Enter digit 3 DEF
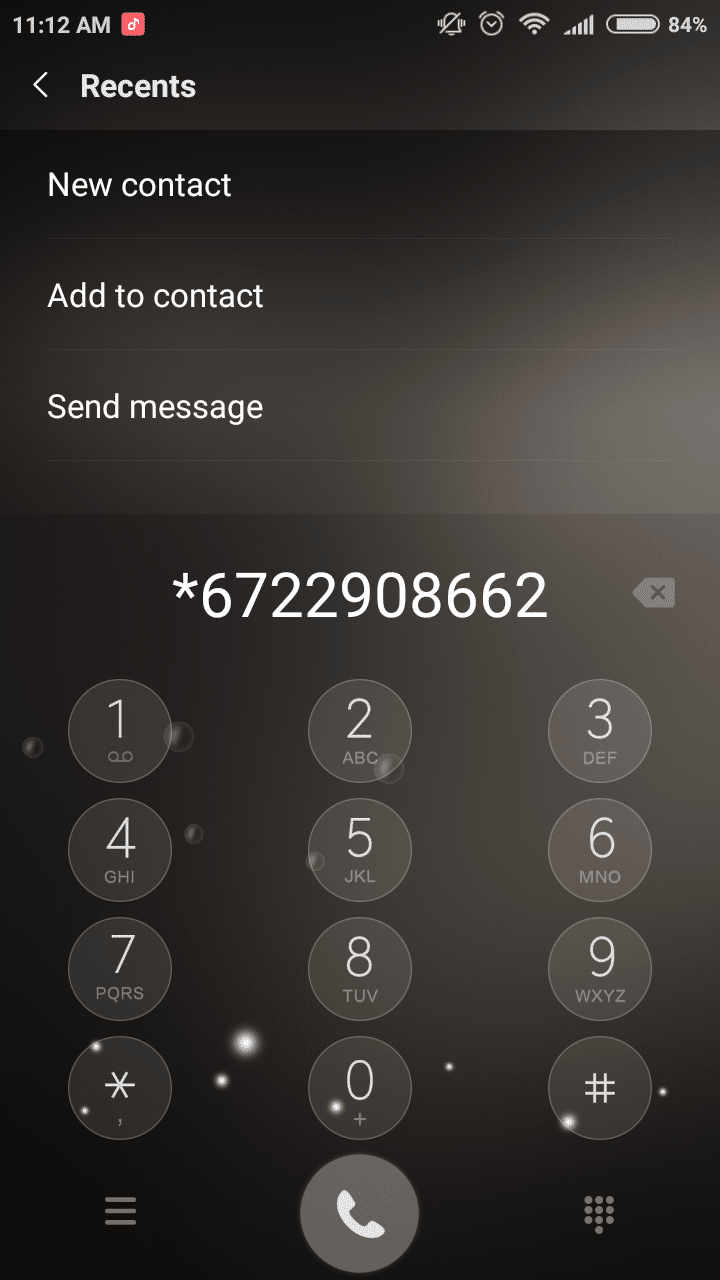 [600, 731]
